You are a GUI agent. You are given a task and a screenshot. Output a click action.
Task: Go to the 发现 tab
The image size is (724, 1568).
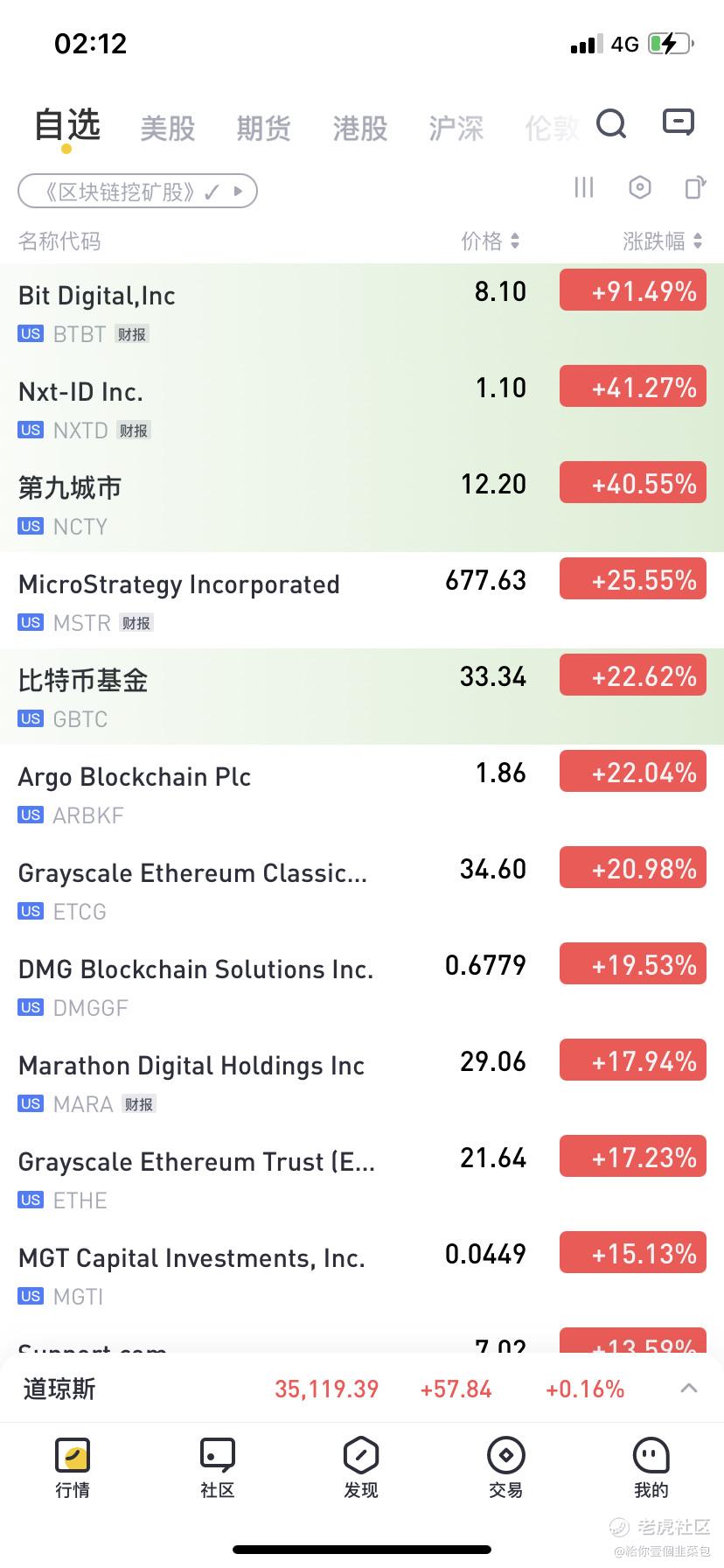pyautogui.click(x=361, y=1467)
